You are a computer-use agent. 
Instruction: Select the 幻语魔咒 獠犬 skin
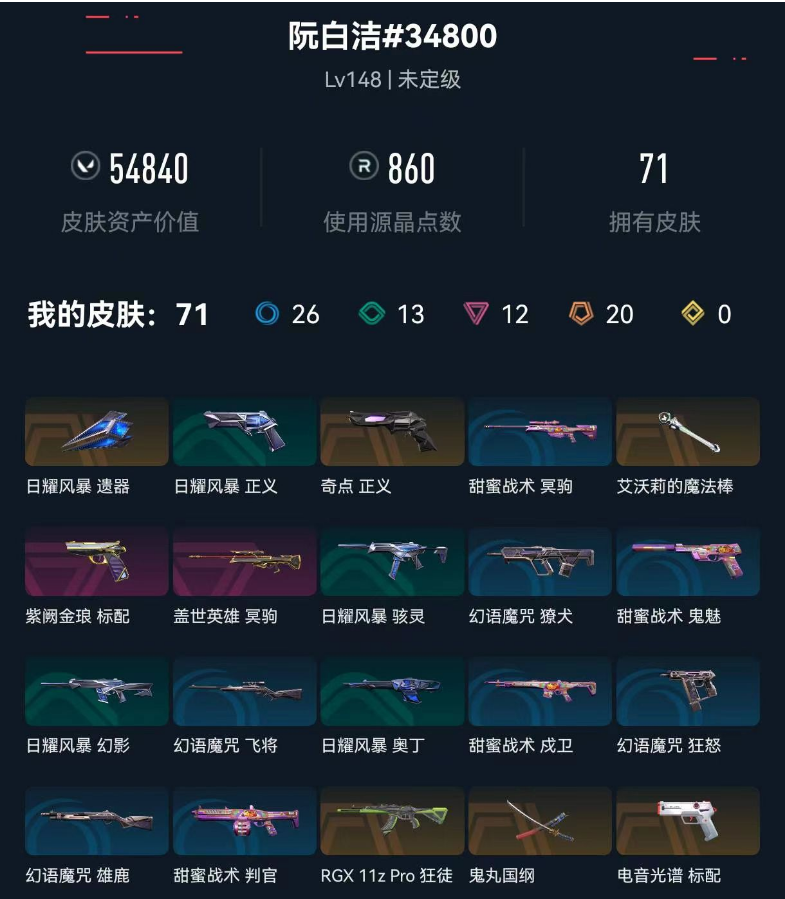tap(540, 562)
